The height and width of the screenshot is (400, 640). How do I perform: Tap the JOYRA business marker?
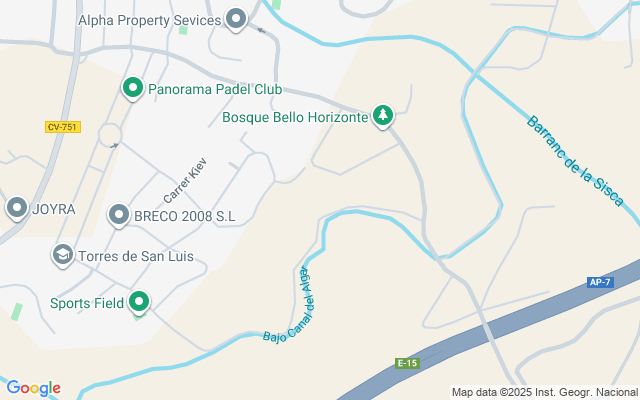click(x=17, y=208)
